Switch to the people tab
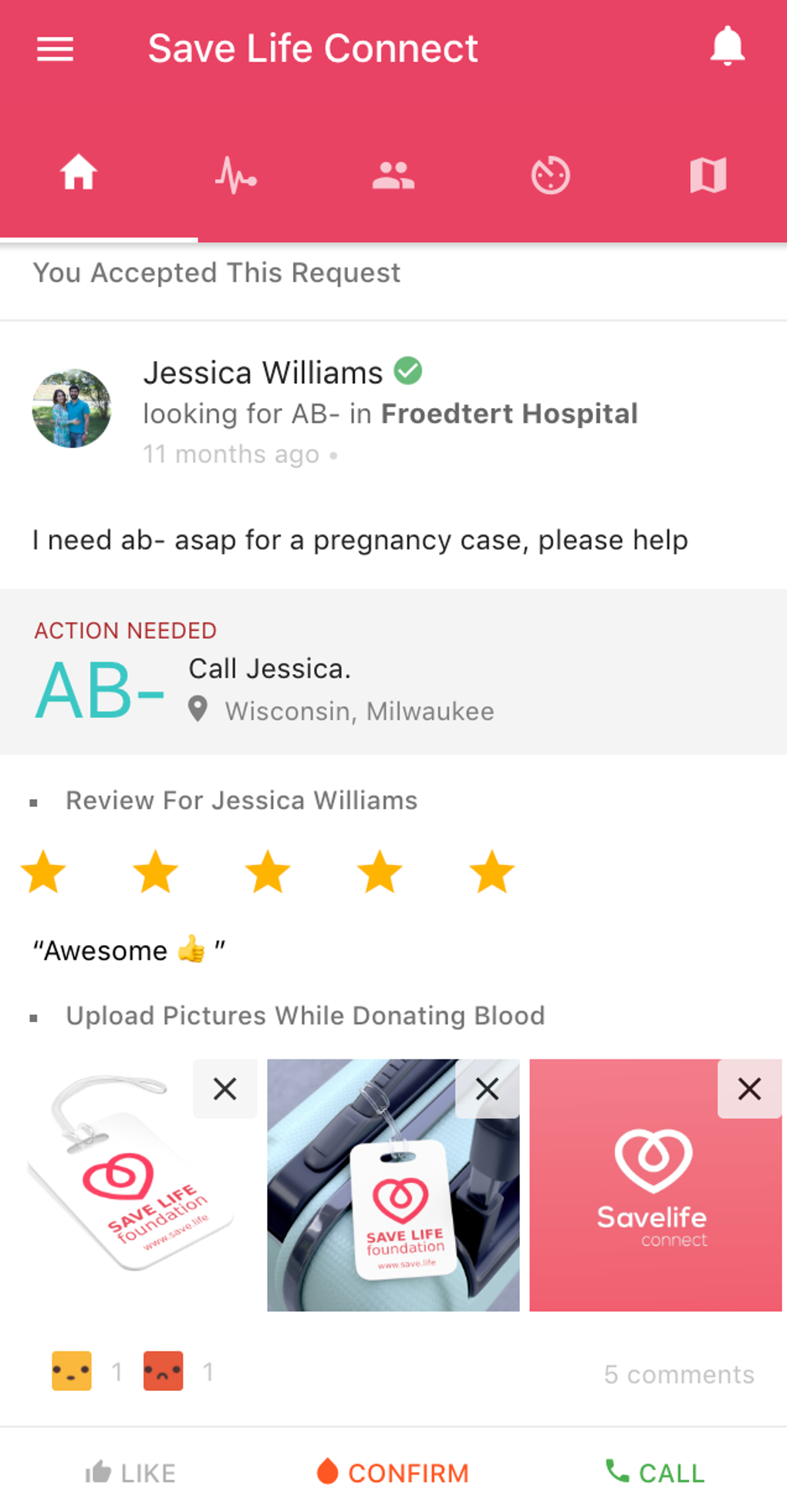 [393, 175]
